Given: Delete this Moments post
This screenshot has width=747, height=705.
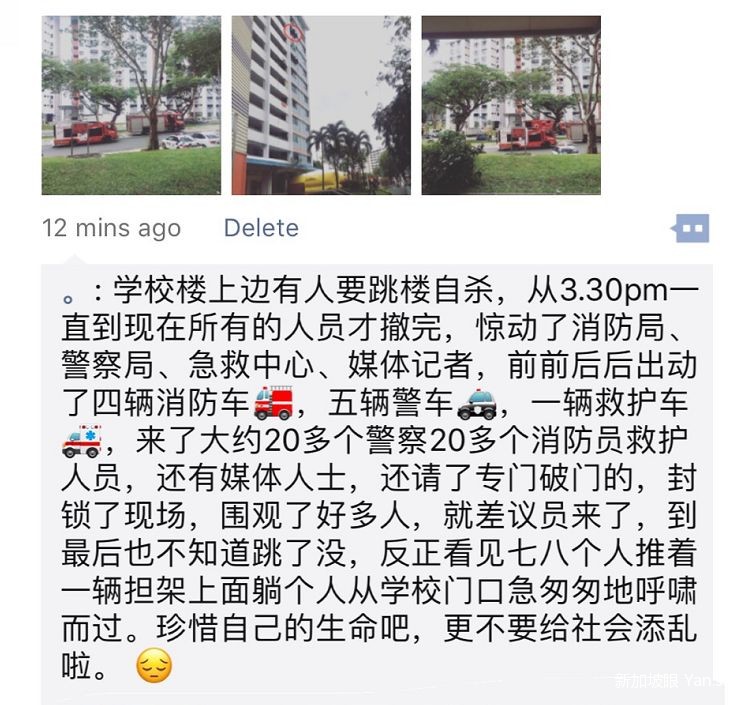Looking at the screenshot, I should click(x=261, y=228).
